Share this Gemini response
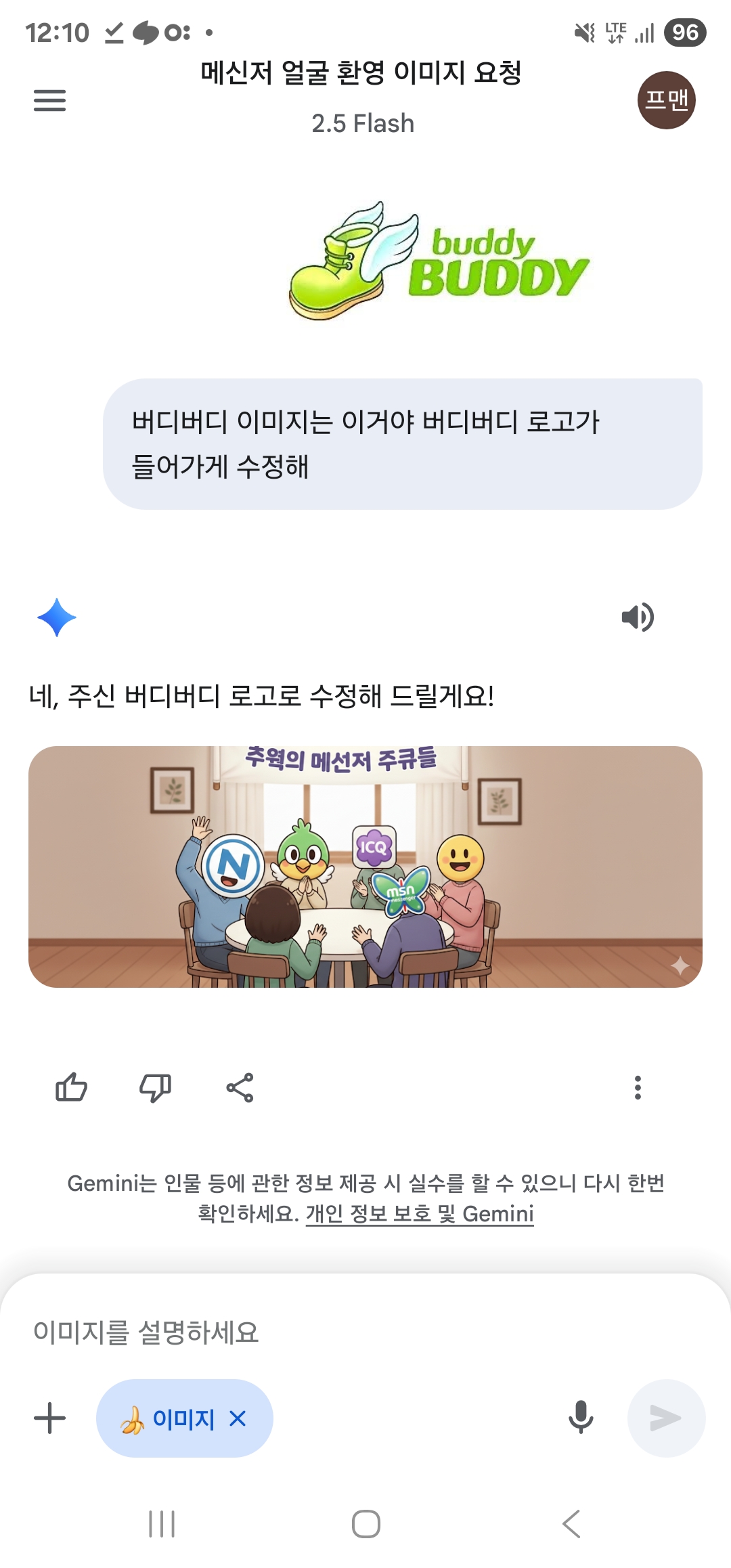Image resolution: width=731 pixels, height=1568 pixels. click(240, 1087)
